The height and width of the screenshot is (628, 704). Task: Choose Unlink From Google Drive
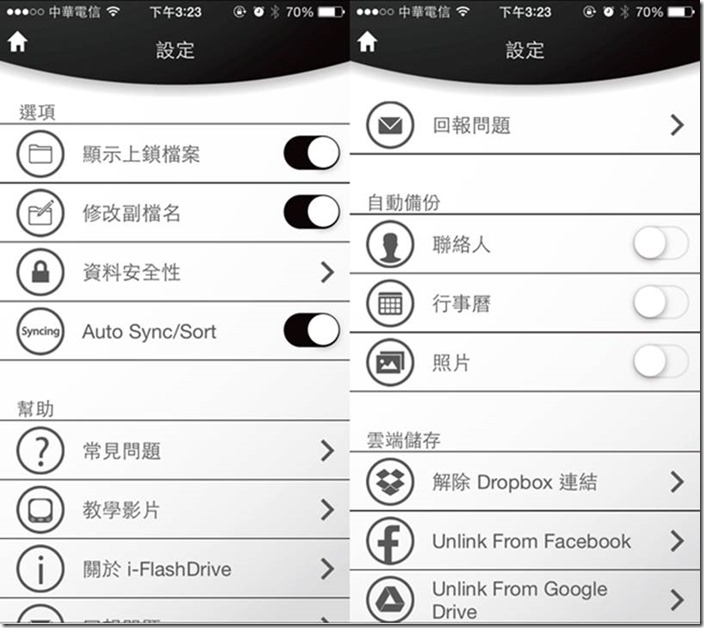coord(525,599)
